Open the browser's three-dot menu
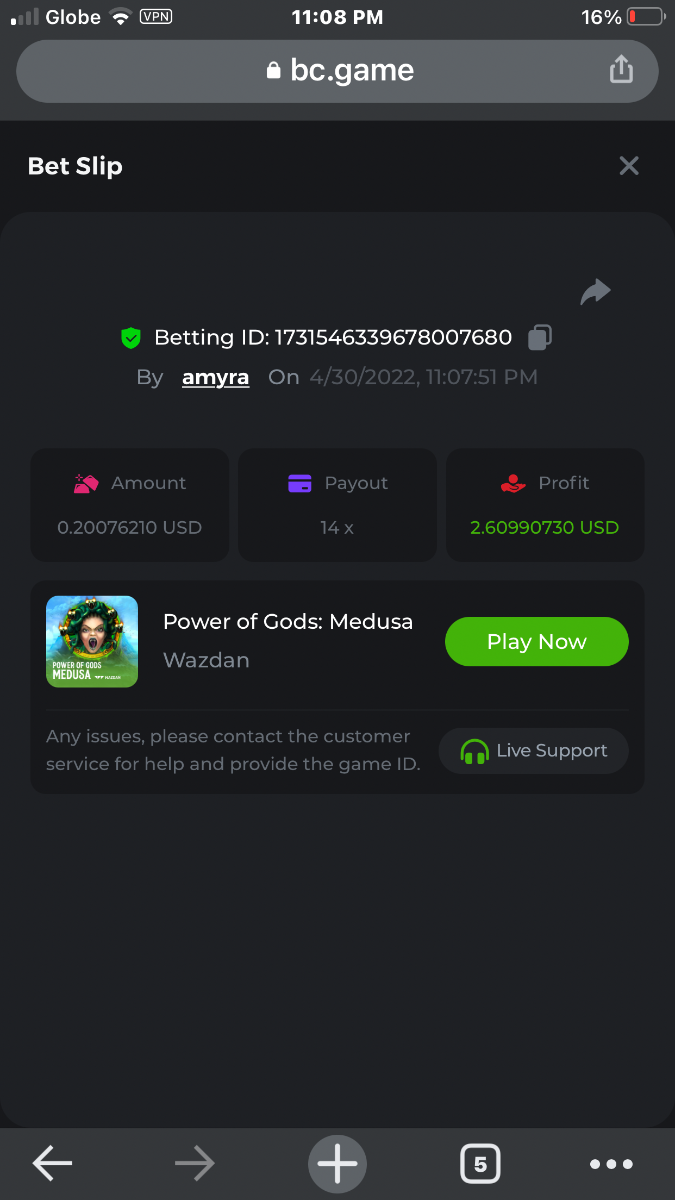Screen dimensions: 675x1200 tap(611, 1163)
